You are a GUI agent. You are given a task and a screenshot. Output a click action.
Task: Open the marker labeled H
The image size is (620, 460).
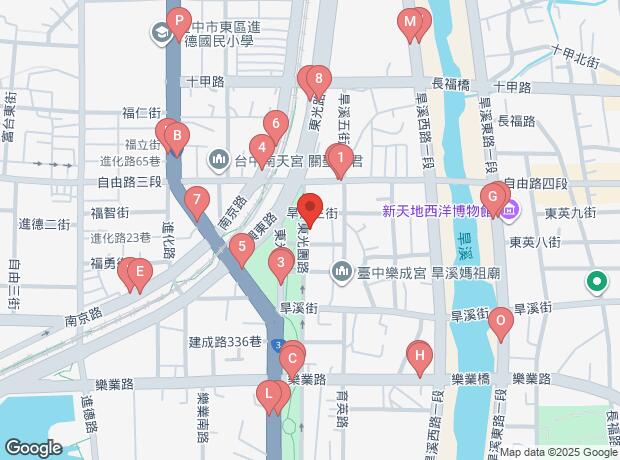420,355
